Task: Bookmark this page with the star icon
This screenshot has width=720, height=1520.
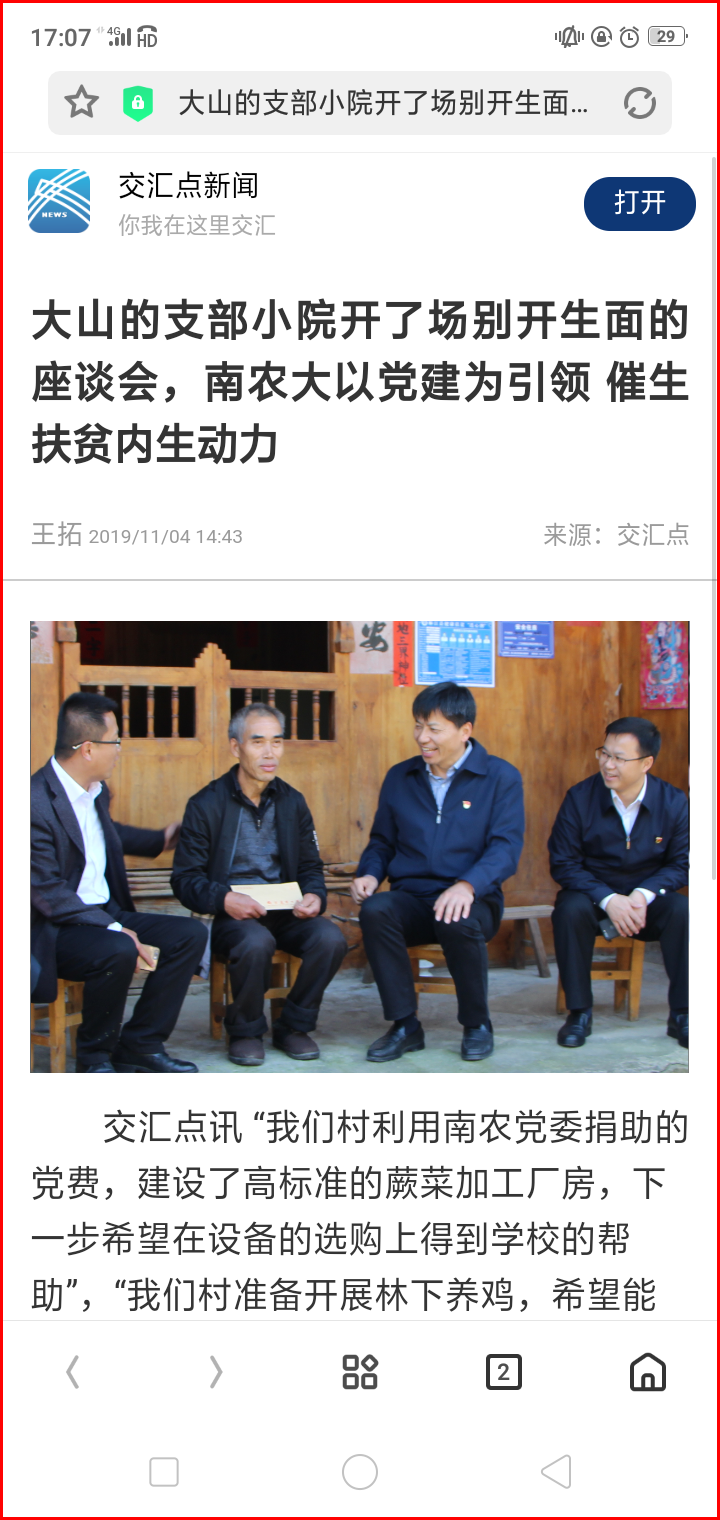Action: click(81, 102)
